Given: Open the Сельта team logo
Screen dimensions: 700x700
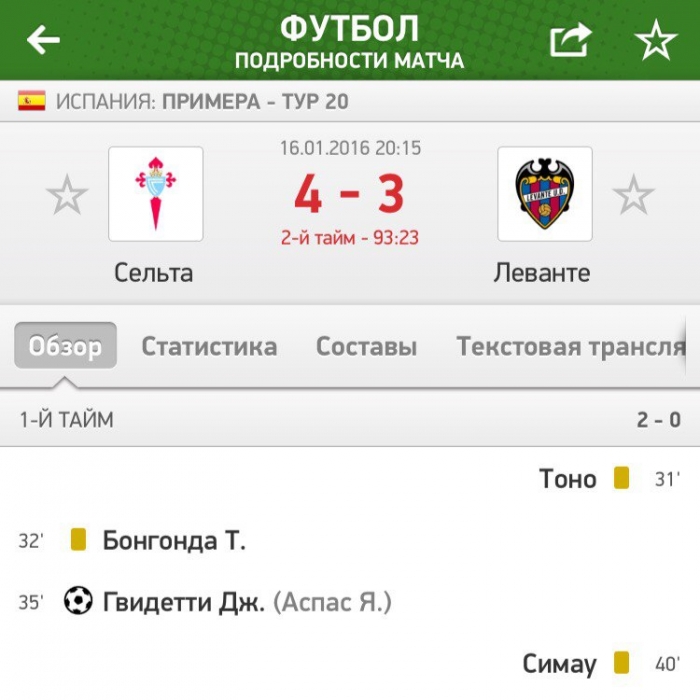Looking at the screenshot, I should [x=156, y=194].
